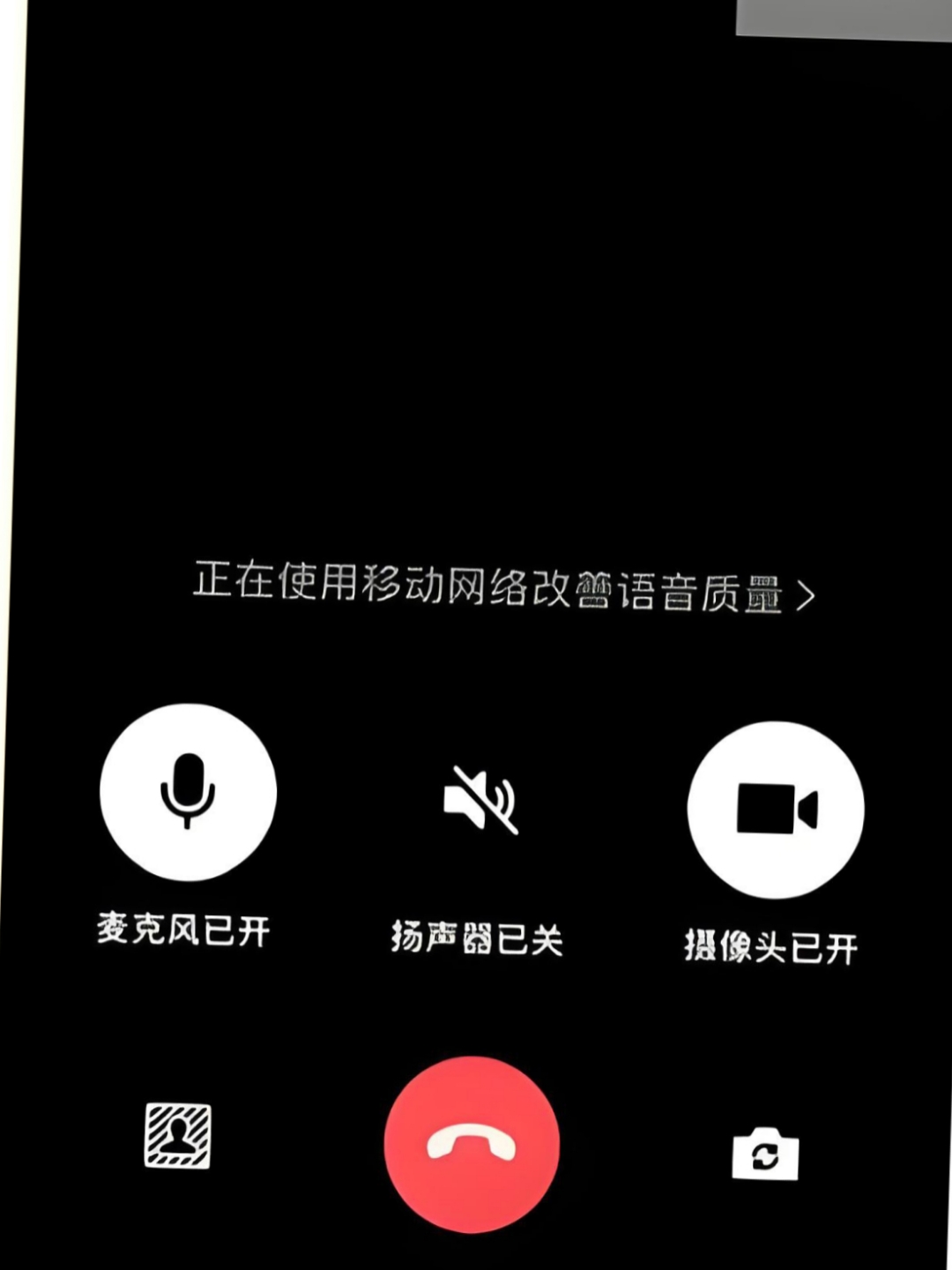
Task: Open the background blur effect
Action: (x=178, y=1136)
